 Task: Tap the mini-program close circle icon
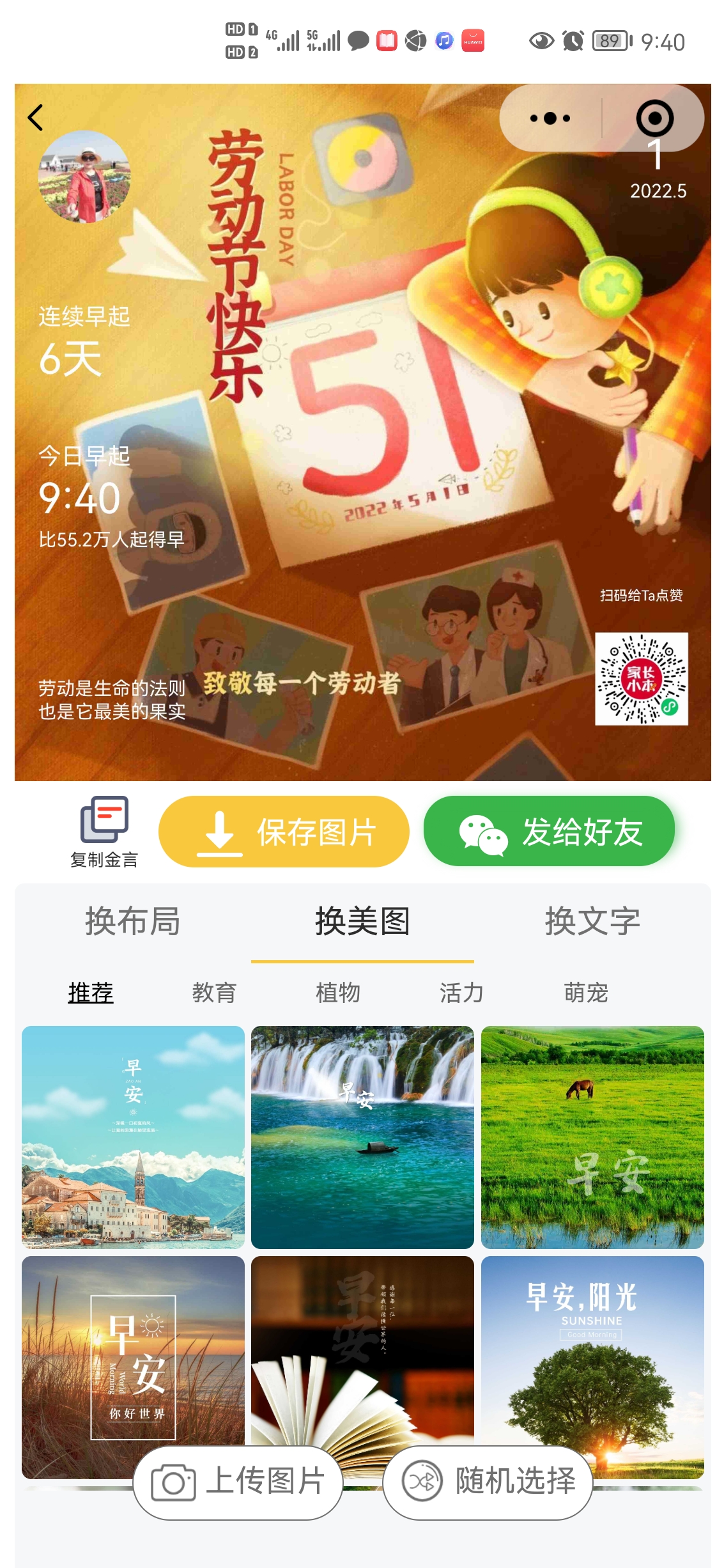click(654, 118)
